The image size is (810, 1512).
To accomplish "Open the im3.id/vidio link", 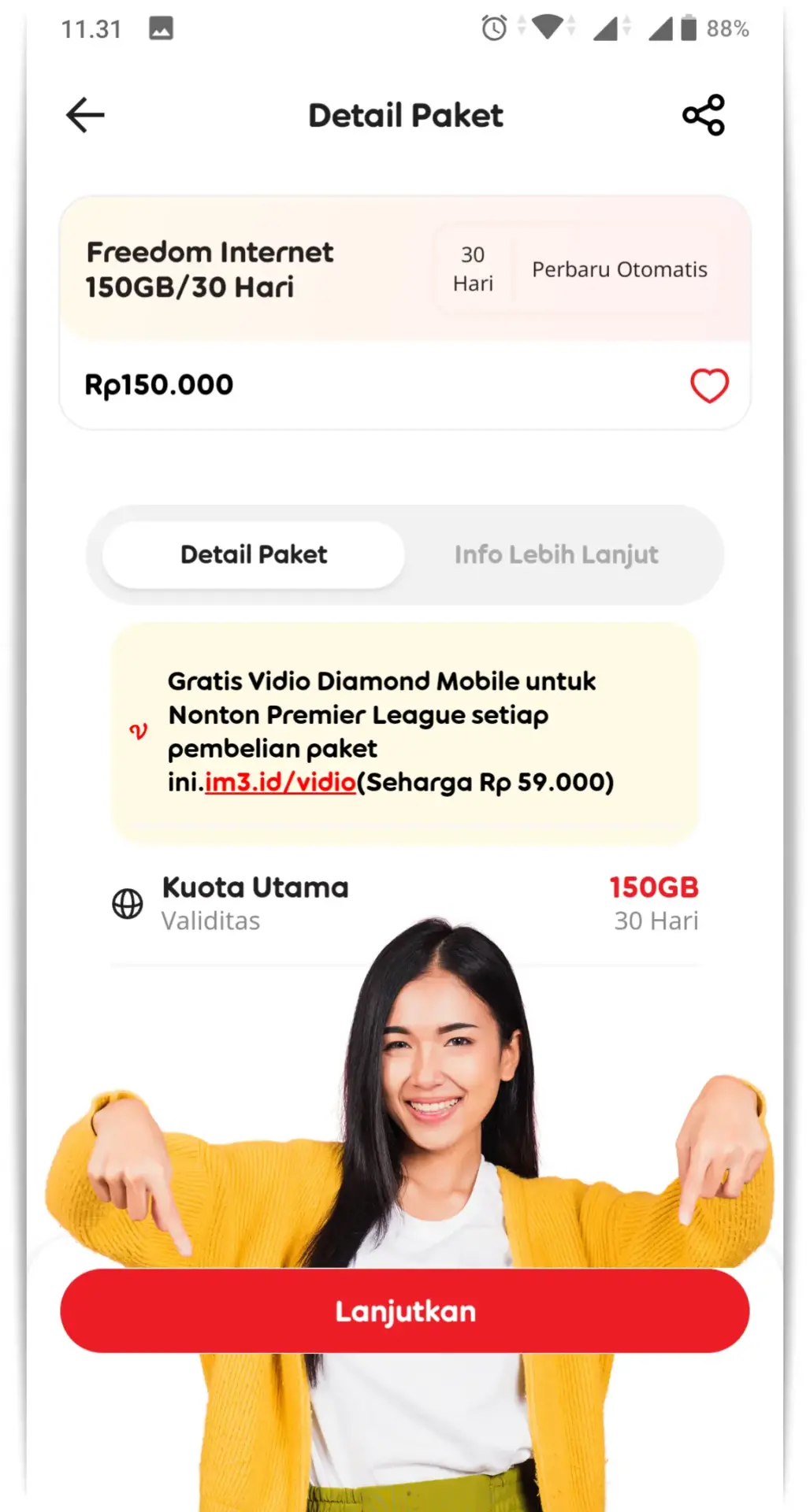I will pos(281,782).
